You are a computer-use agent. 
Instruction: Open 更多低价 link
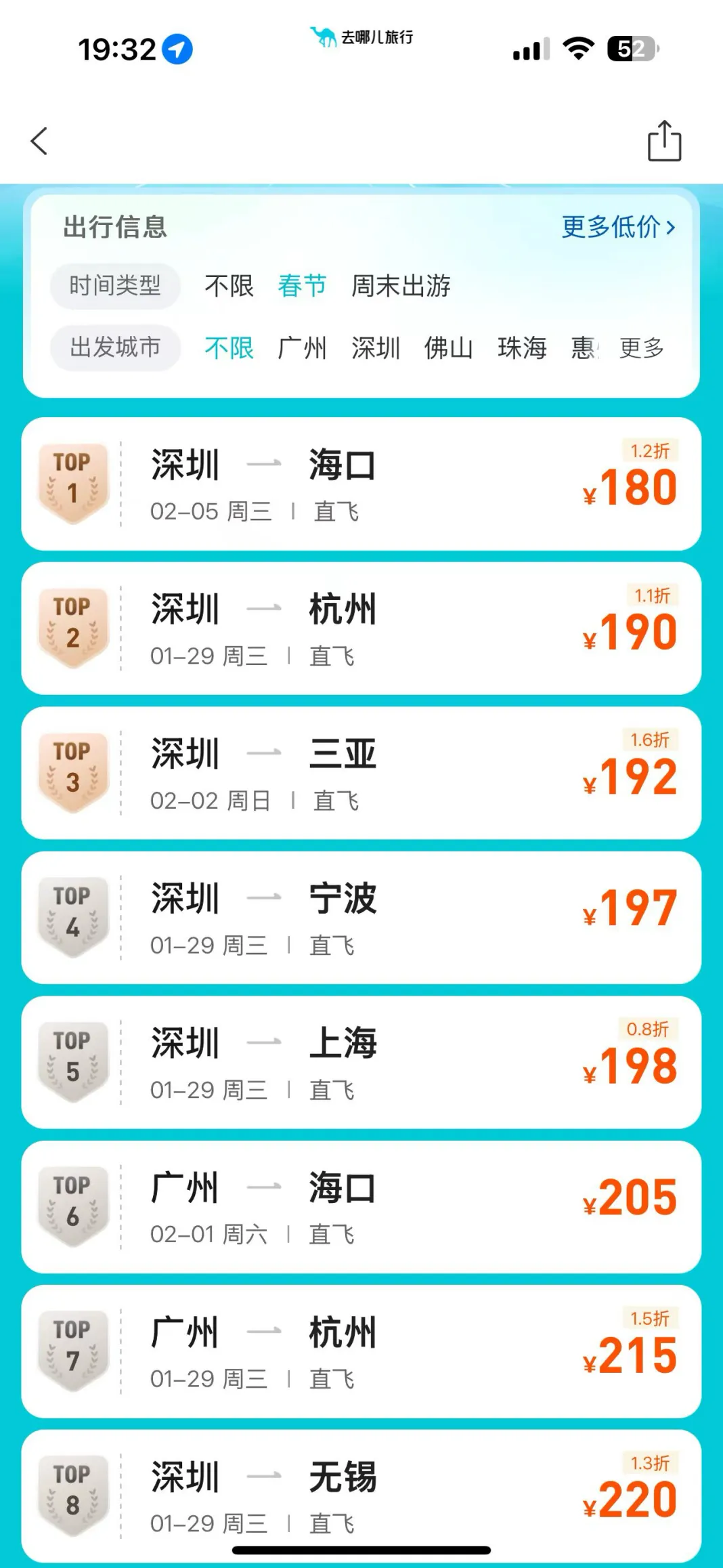click(617, 227)
